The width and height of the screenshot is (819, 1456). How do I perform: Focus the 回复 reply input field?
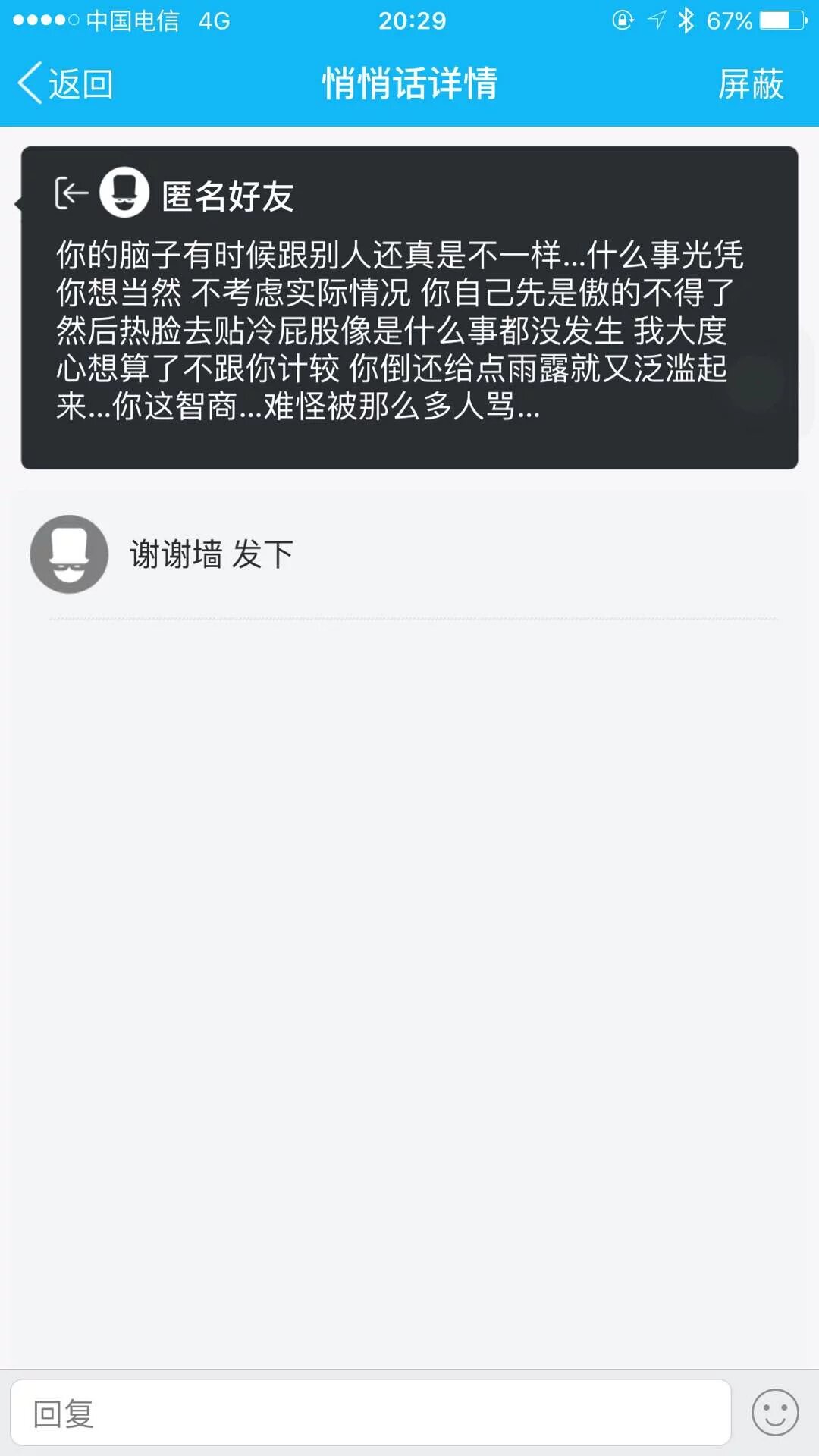370,1414
